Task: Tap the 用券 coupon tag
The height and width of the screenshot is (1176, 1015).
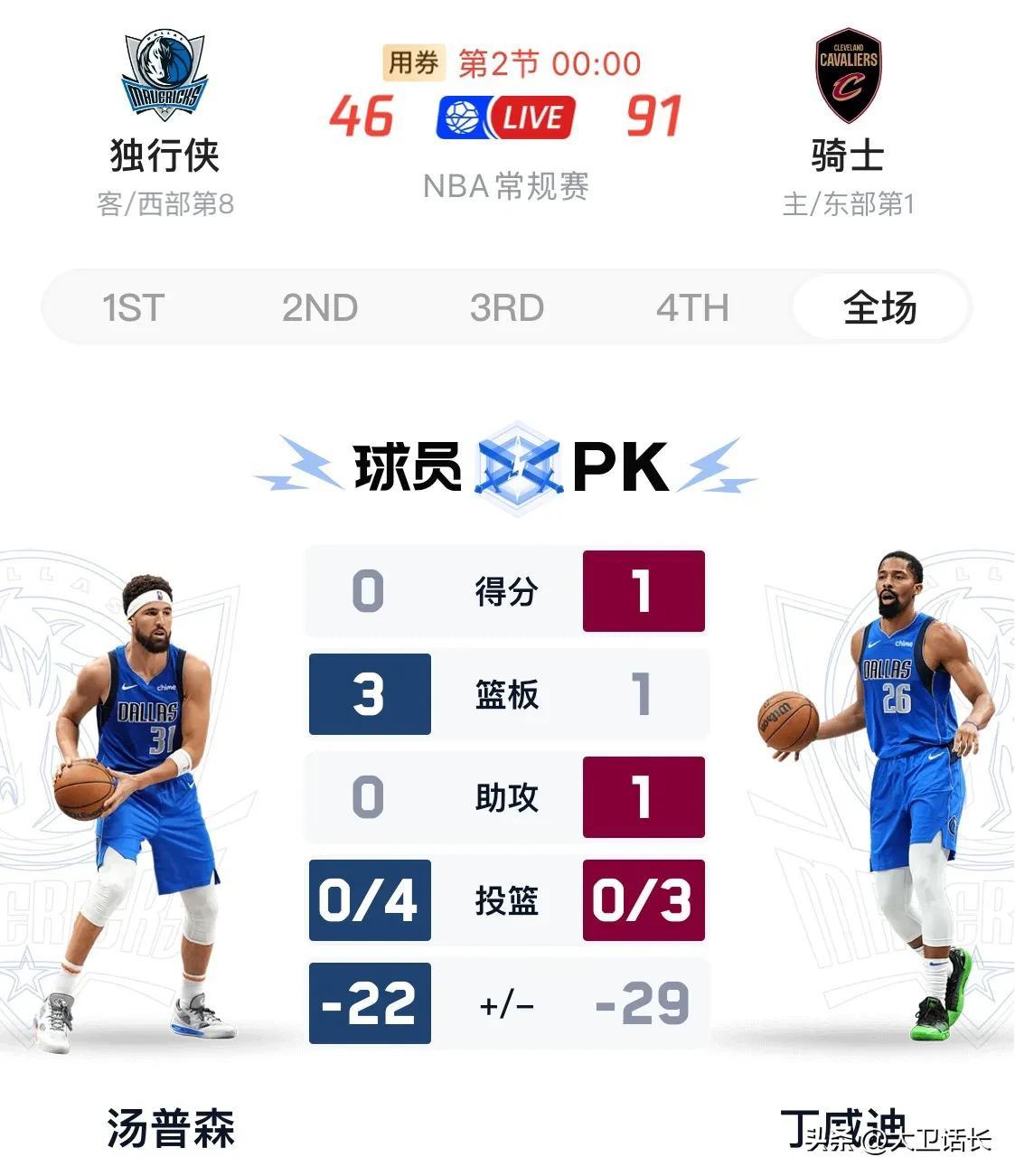Action: [x=413, y=62]
